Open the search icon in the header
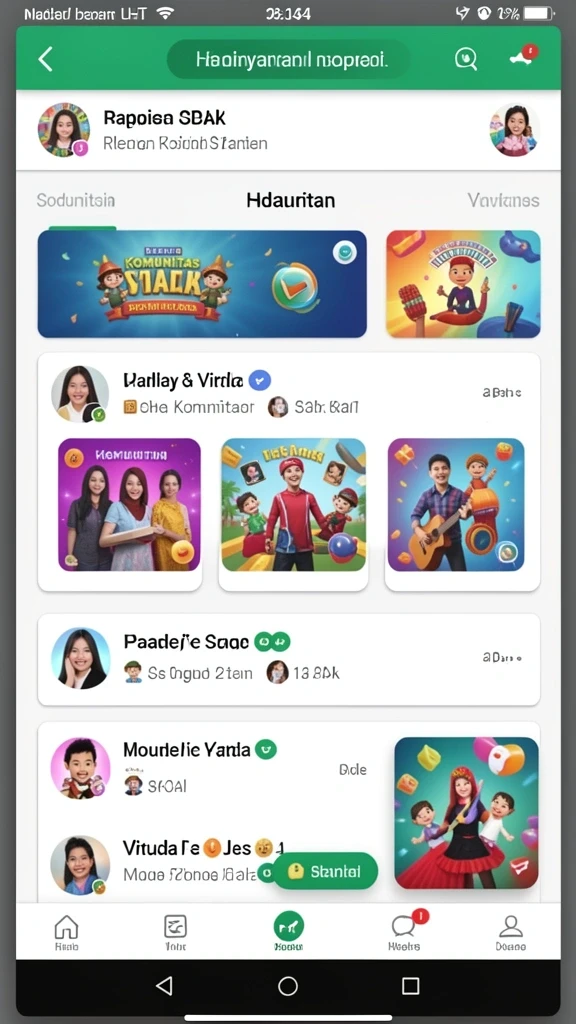Viewport: 576px width, 1024px height. pyautogui.click(x=466, y=59)
